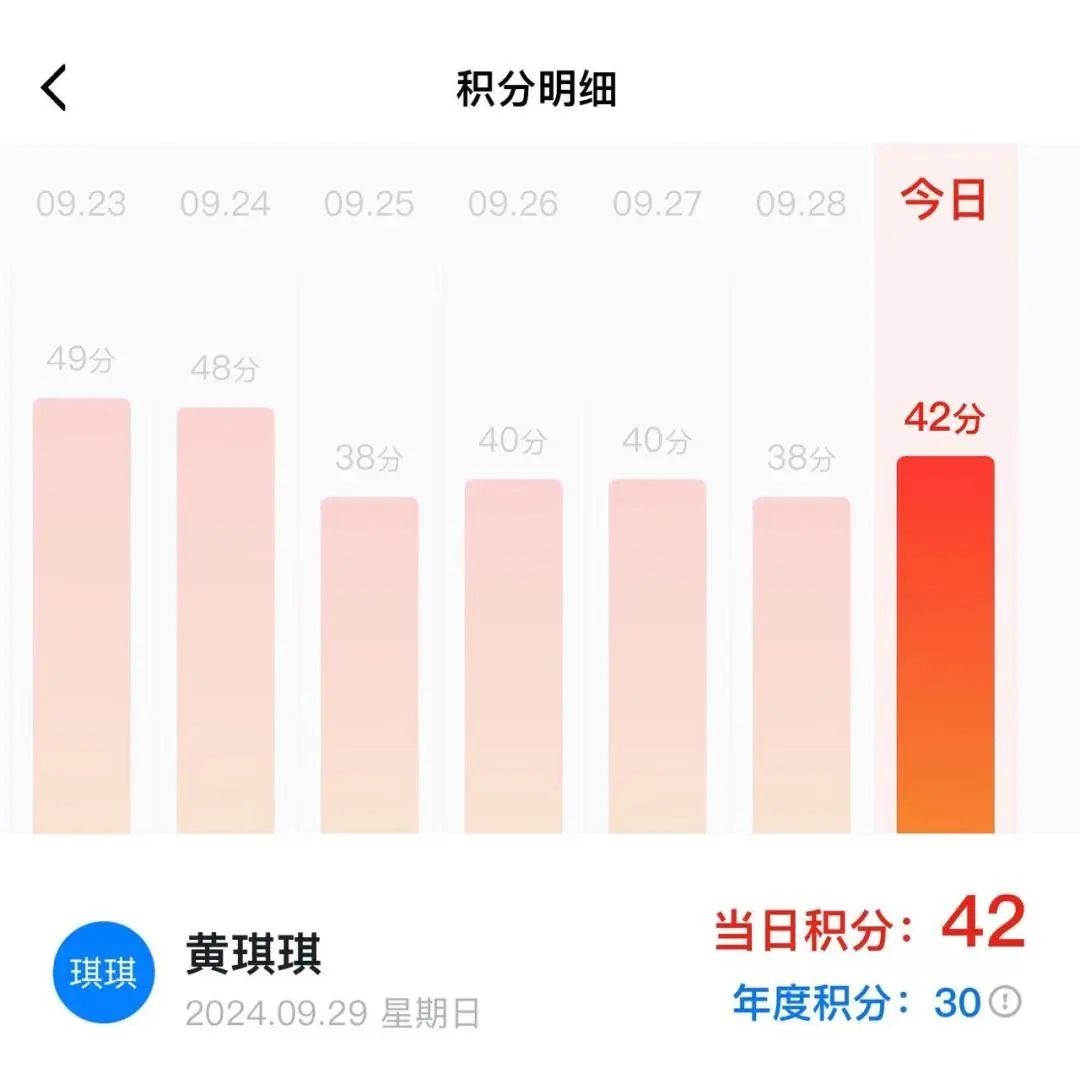Select the 09.23 bar with 49分
1080x1080 pixels.
point(82,615)
